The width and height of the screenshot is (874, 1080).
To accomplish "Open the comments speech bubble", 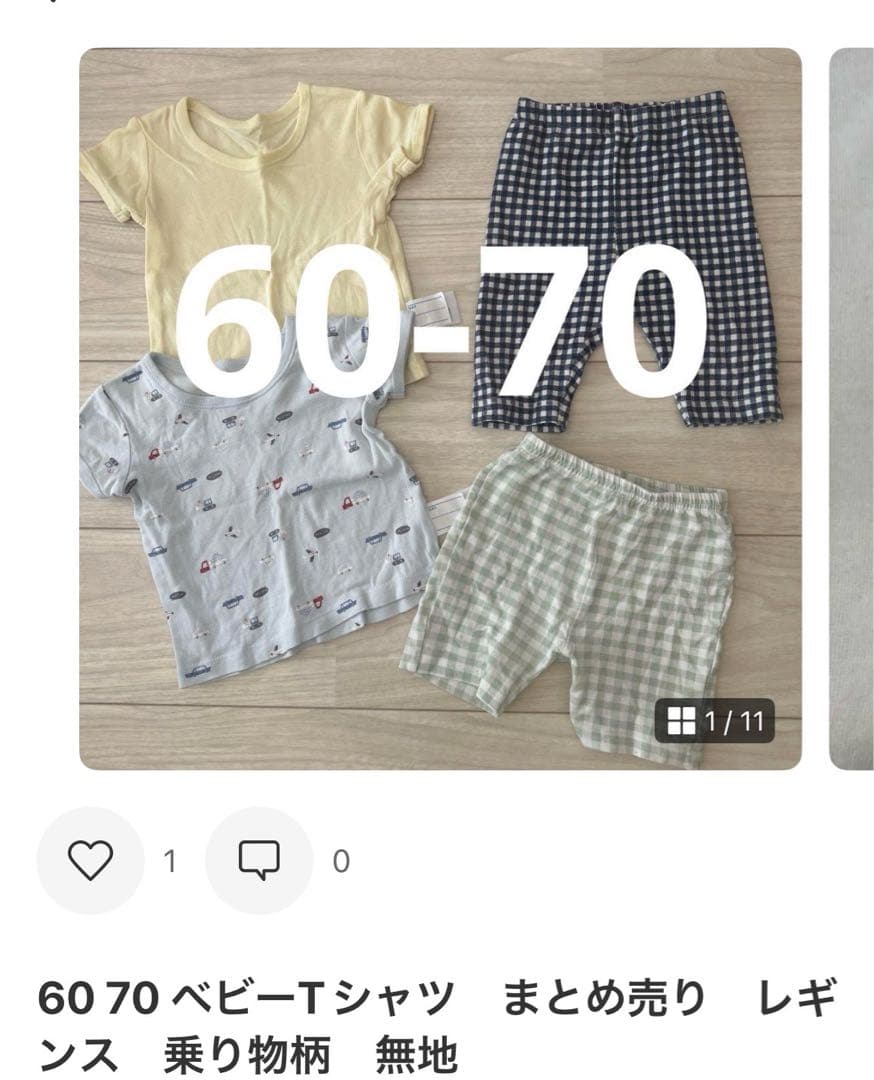I will coord(259,860).
